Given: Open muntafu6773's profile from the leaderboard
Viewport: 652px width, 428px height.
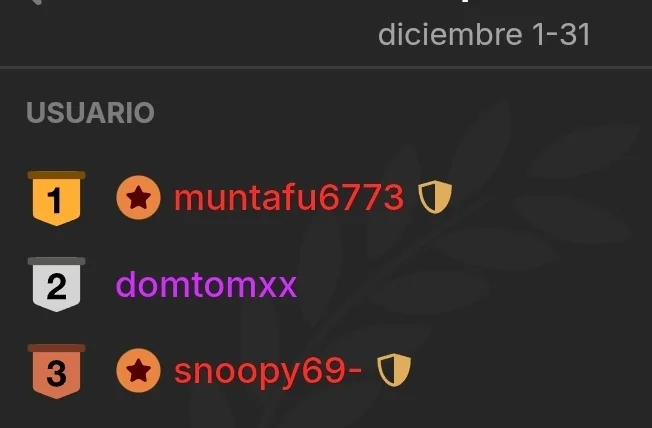Looking at the screenshot, I should pyautogui.click(x=288, y=198).
